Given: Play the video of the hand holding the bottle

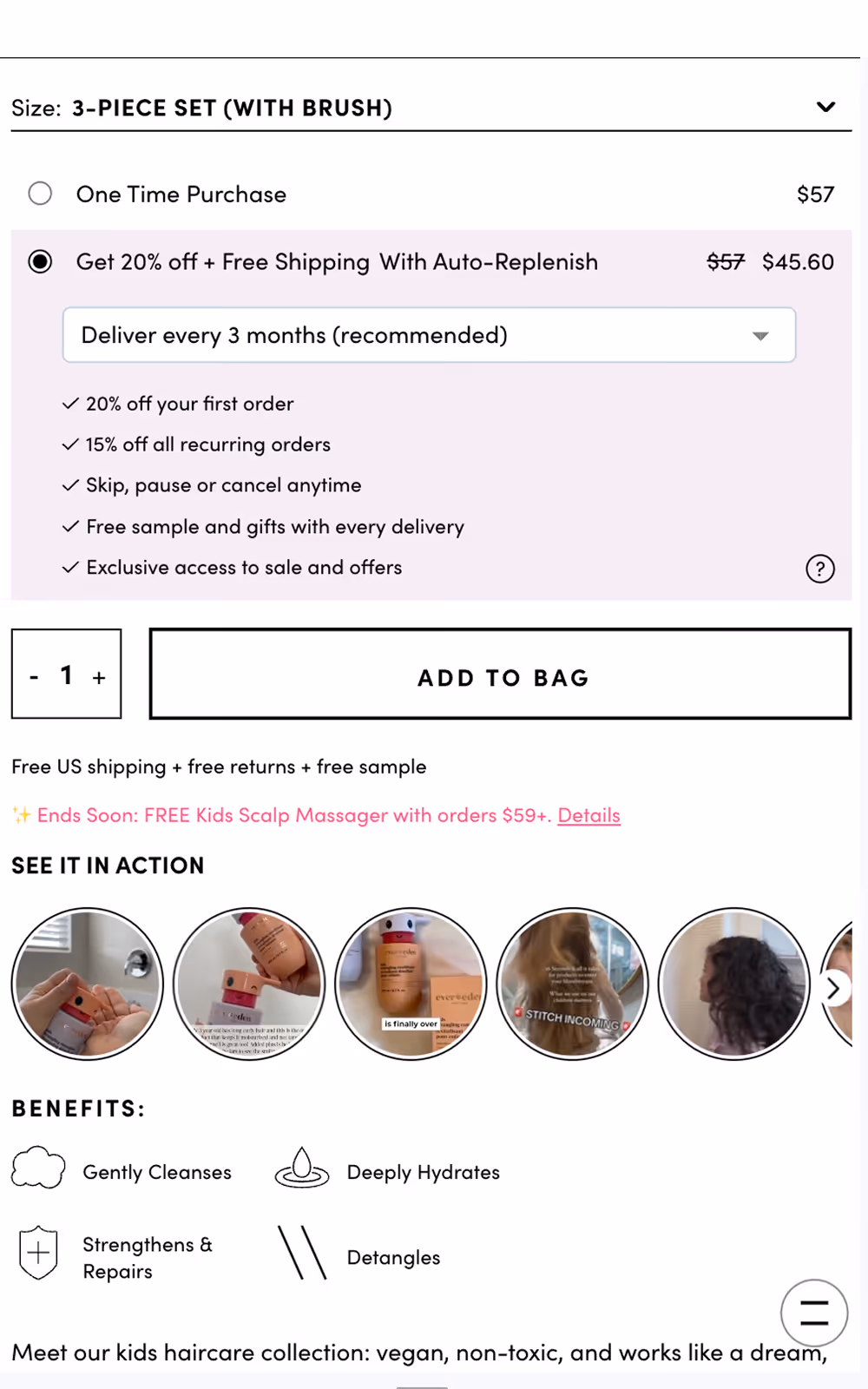Looking at the screenshot, I should tap(249, 984).
